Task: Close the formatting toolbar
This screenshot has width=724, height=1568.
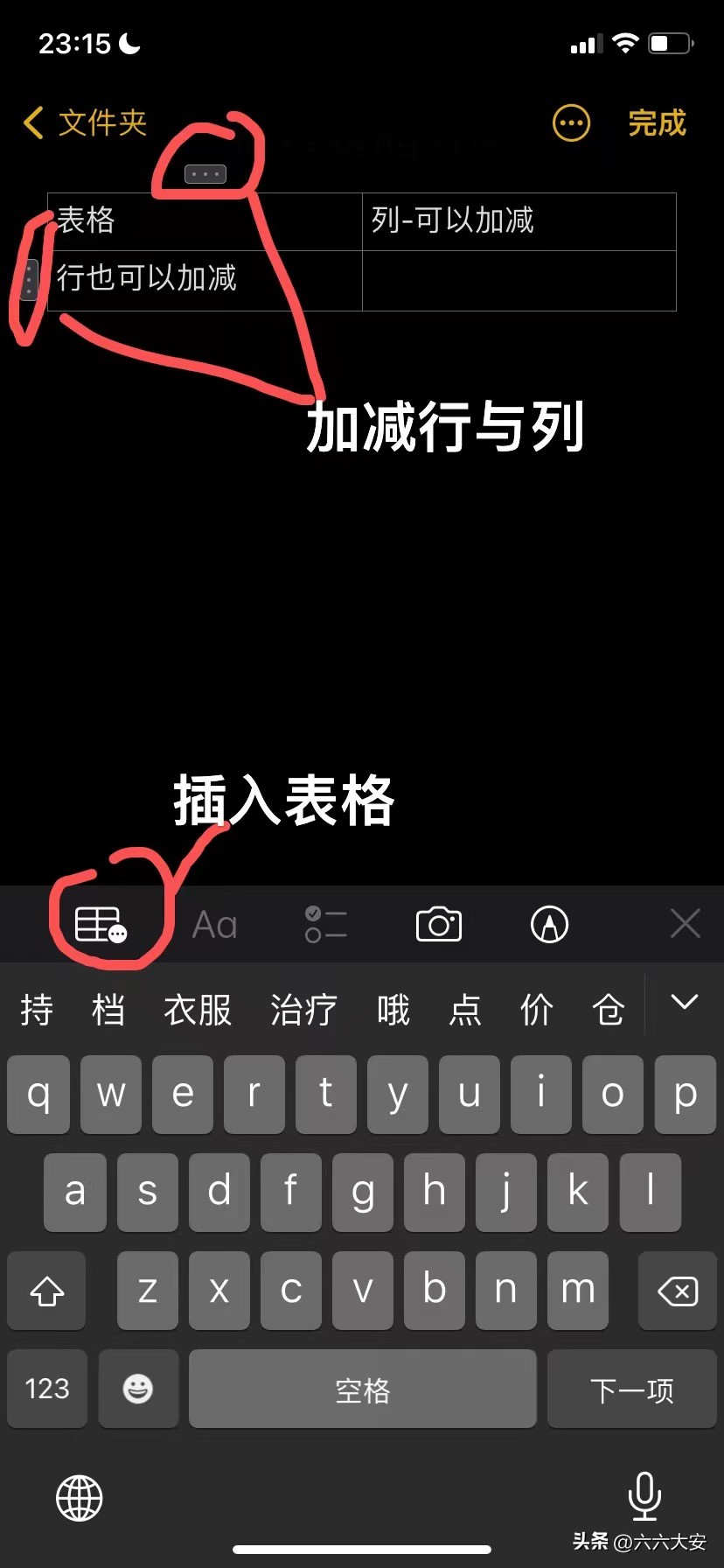Action: (685, 923)
